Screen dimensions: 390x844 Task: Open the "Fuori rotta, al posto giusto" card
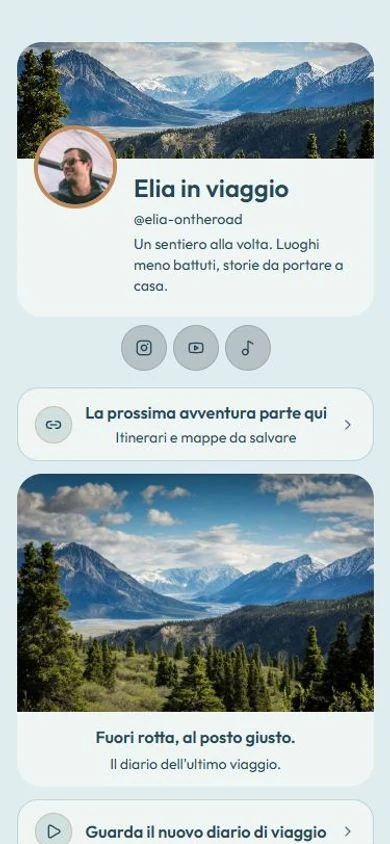[x=195, y=630]
